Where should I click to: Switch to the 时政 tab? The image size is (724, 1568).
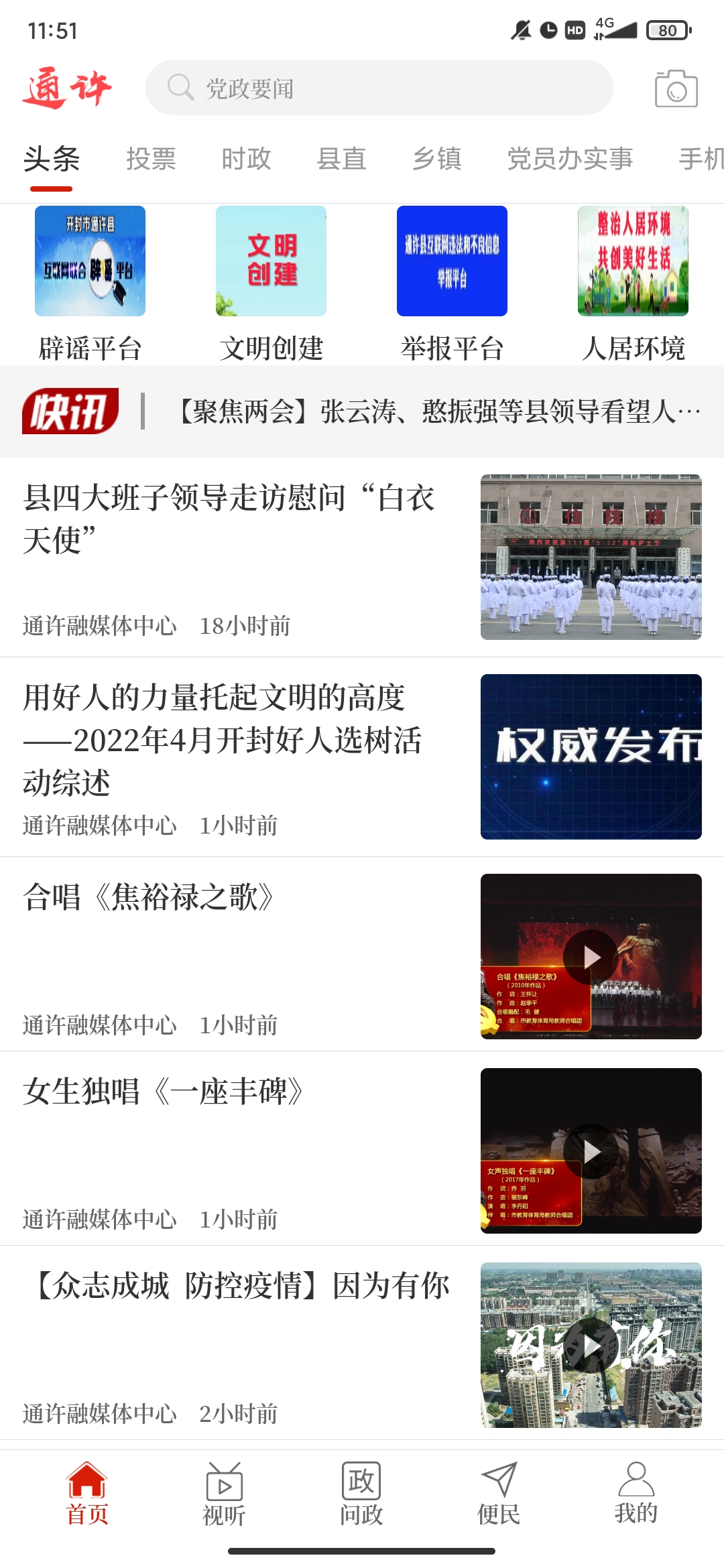(246, 159)
